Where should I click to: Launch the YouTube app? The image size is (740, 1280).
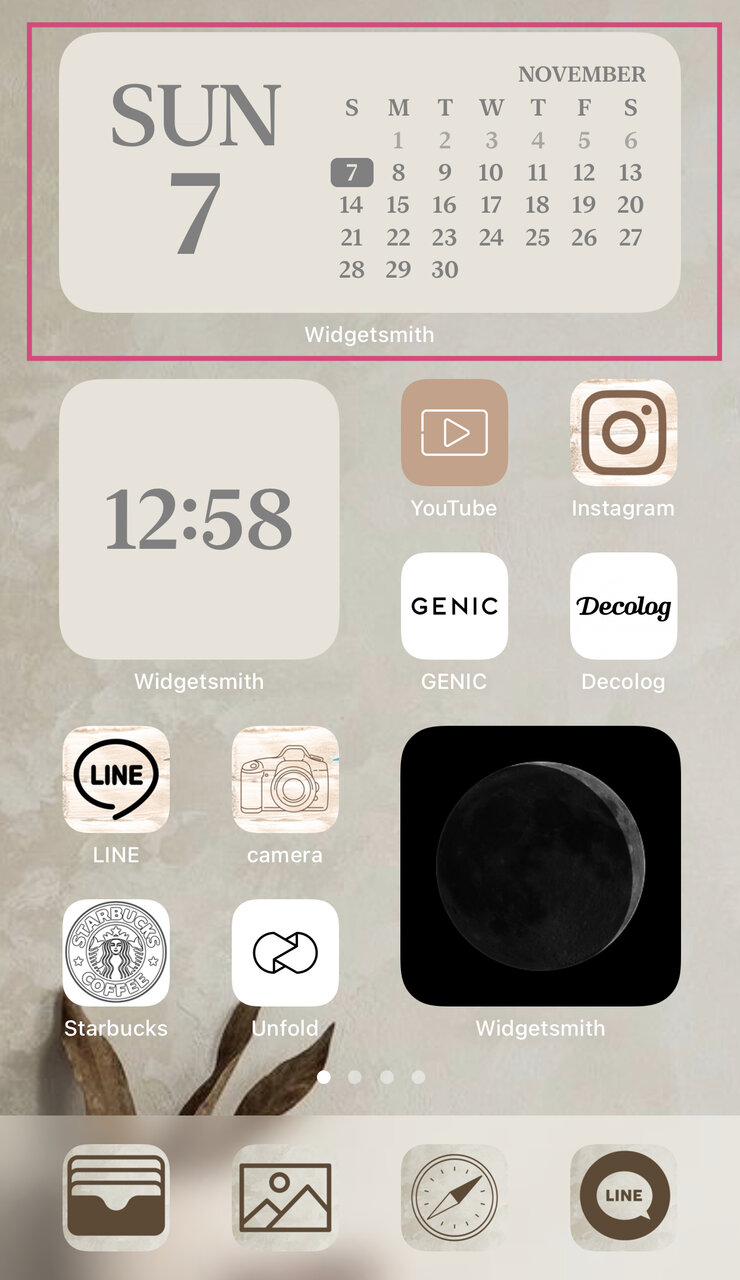(x=454, y=433)
